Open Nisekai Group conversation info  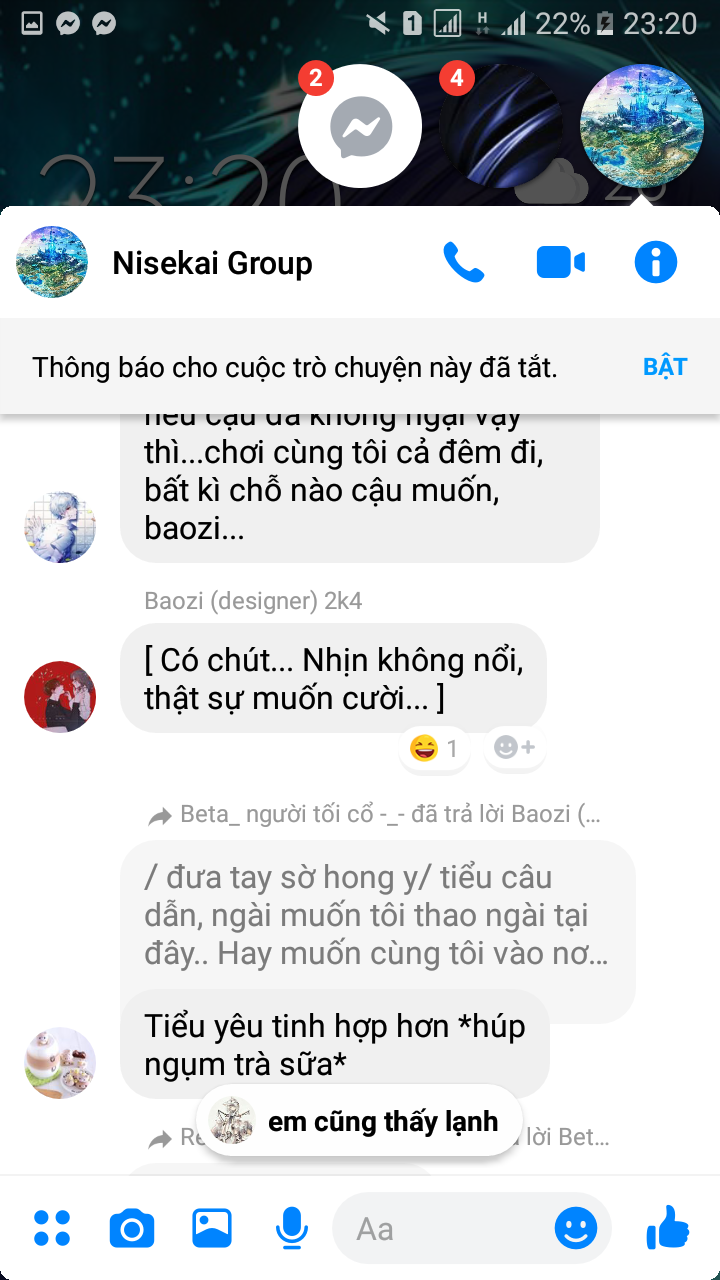tap(656, 263)
